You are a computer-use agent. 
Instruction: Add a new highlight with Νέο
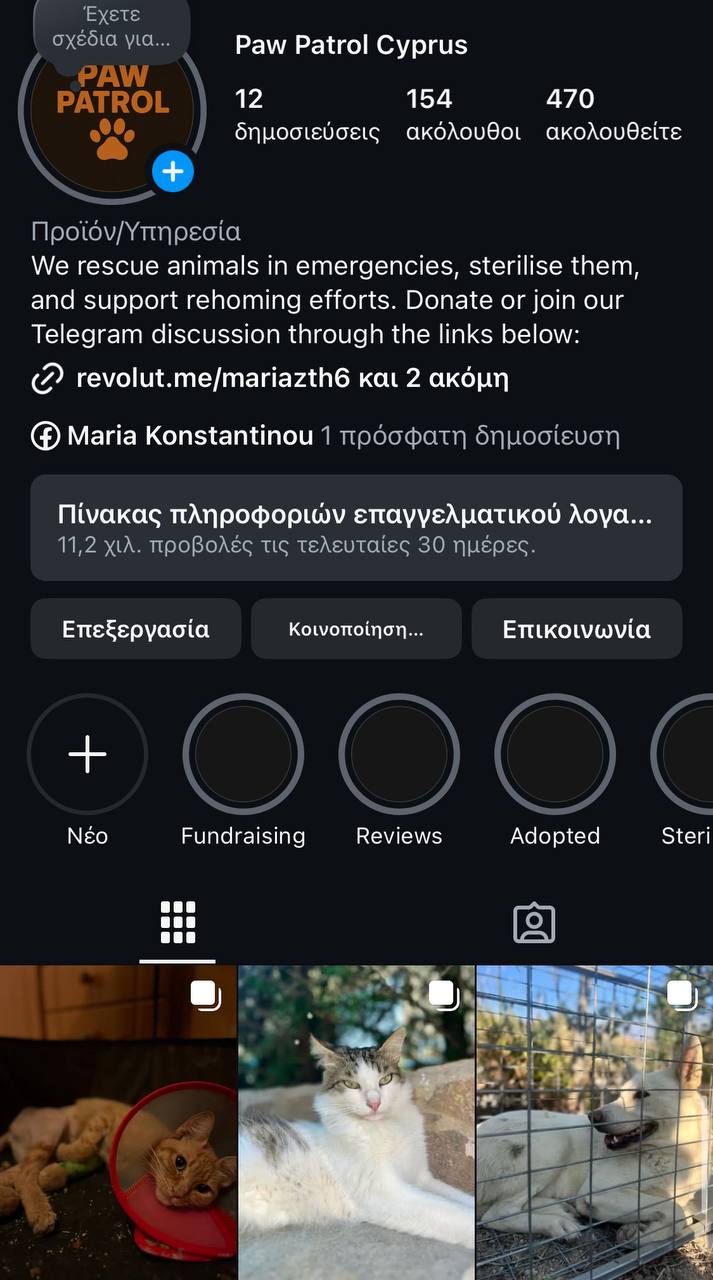[x=87, y=755]
